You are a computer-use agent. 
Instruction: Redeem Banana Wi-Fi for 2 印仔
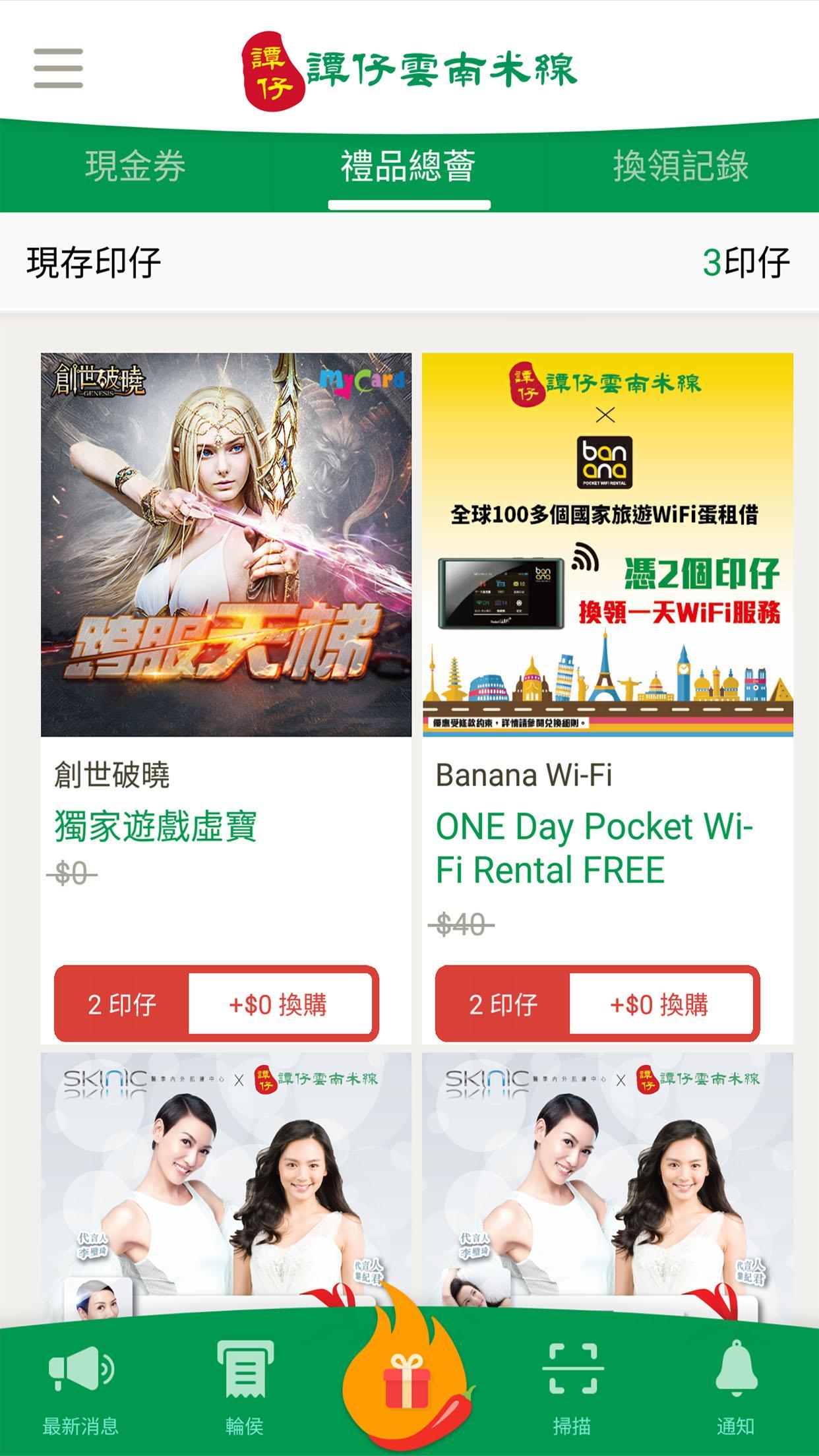pos(597,1004)
